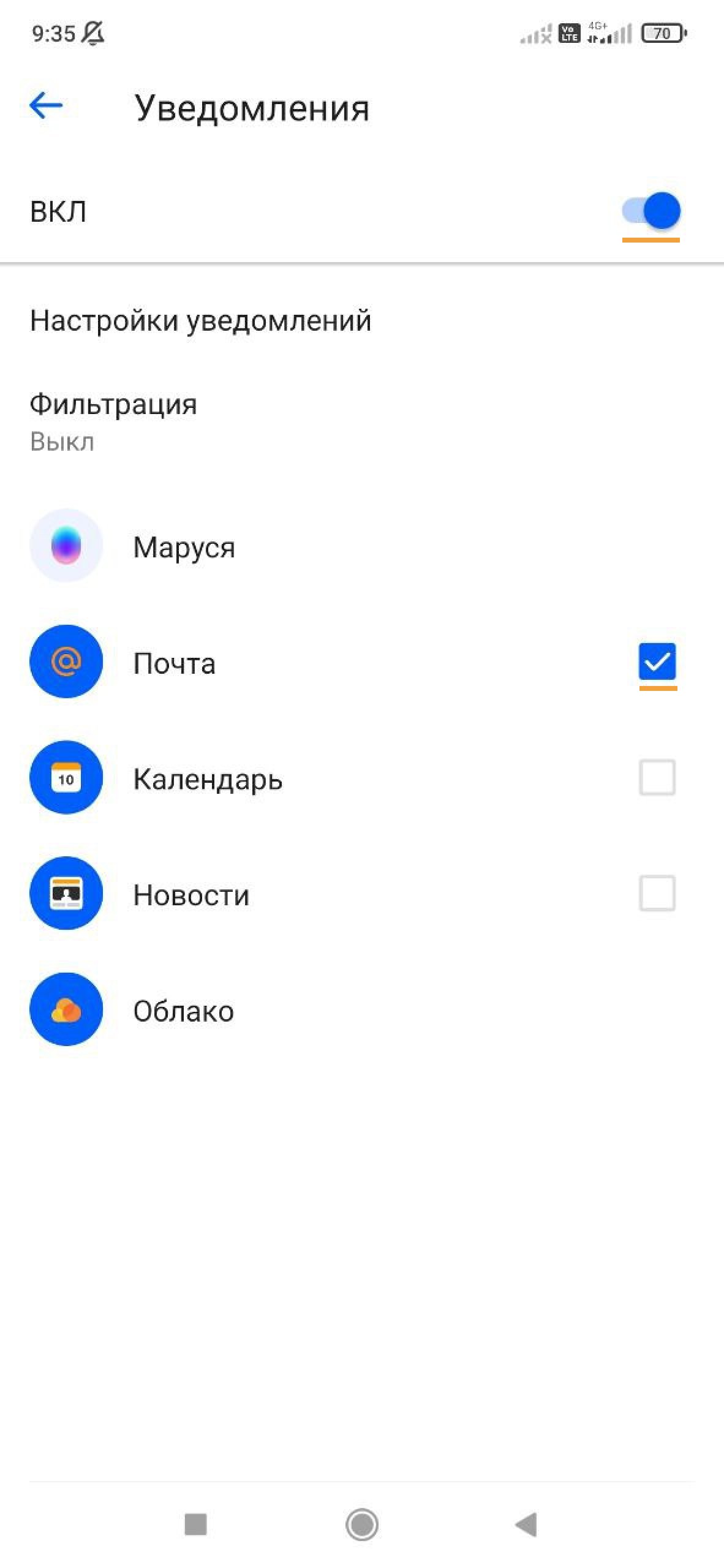This screenshot has height=1568, width=724.
Task: Go back from Уведомления screen
Action: [x=46, y=106]
